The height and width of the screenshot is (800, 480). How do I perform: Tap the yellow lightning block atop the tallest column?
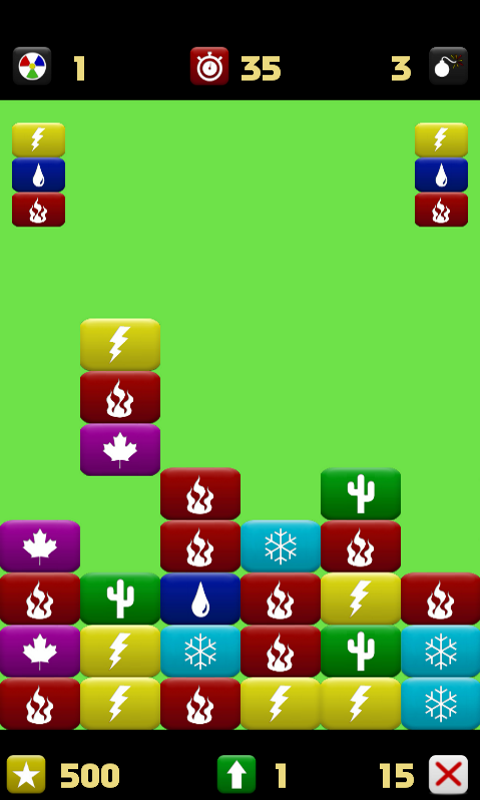point(120,344)
